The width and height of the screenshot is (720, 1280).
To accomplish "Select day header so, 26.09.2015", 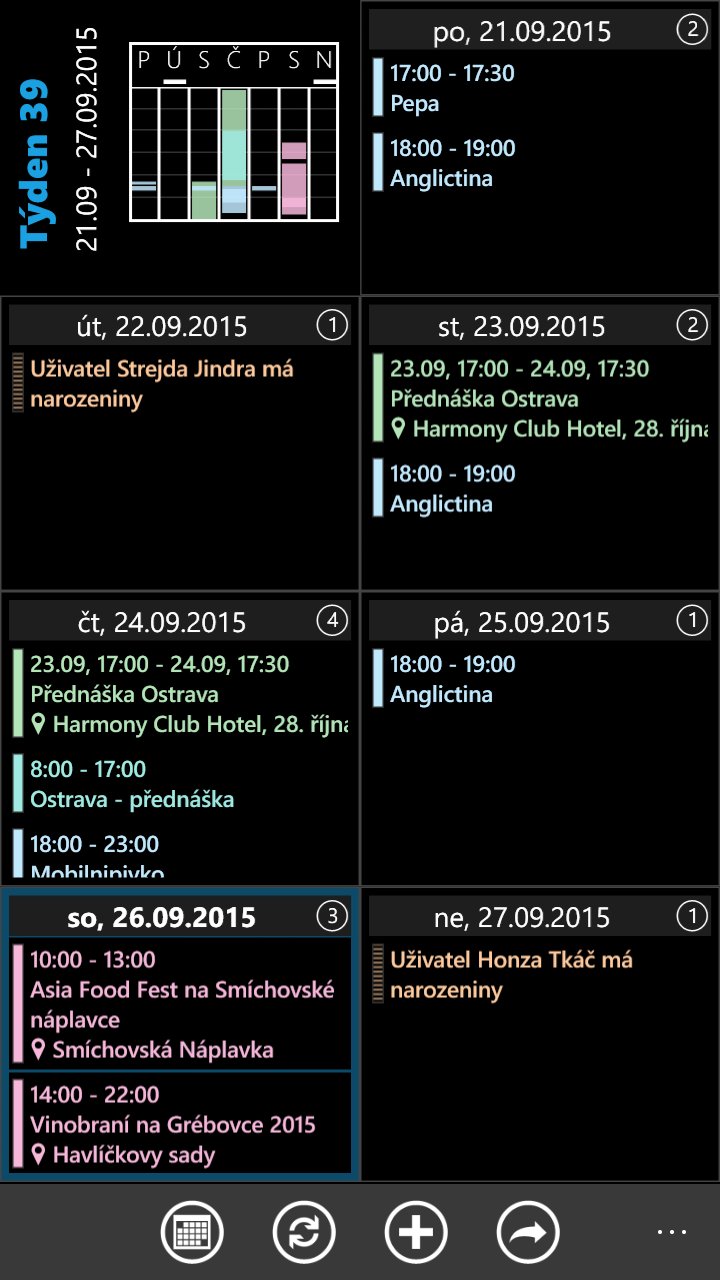I will 180,916.
